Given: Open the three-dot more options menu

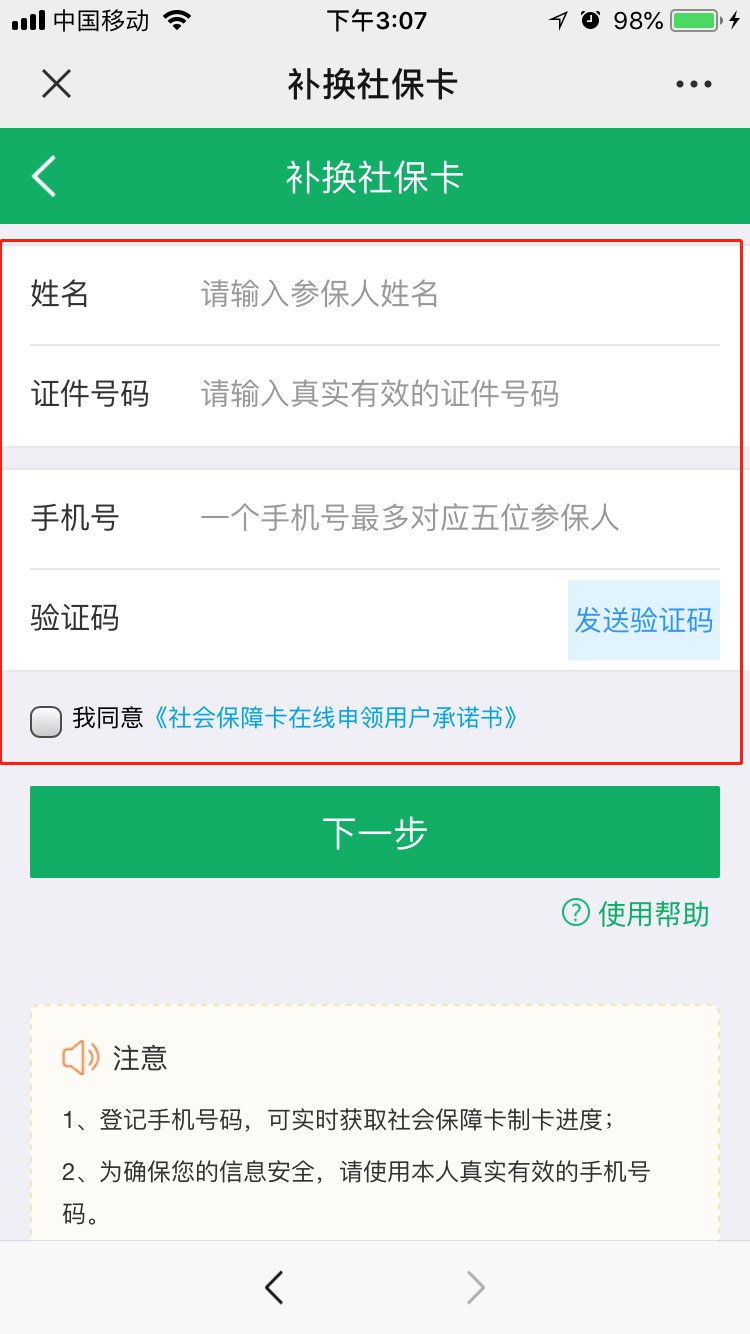Looking at the screenshot, I should pyautogui.click(x=693, y=85).
